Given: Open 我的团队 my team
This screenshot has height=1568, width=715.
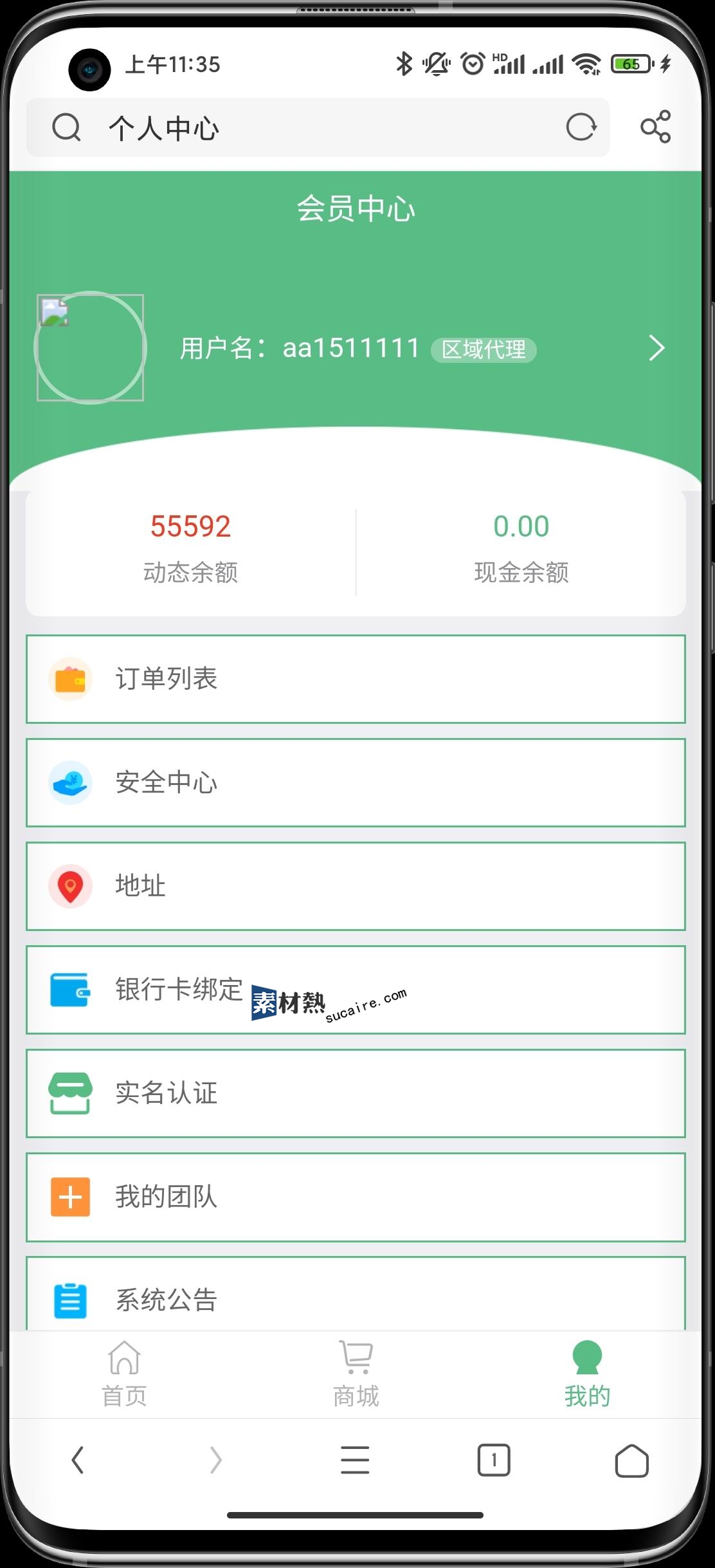Looking at the screenshot, I should point(356,1197).
